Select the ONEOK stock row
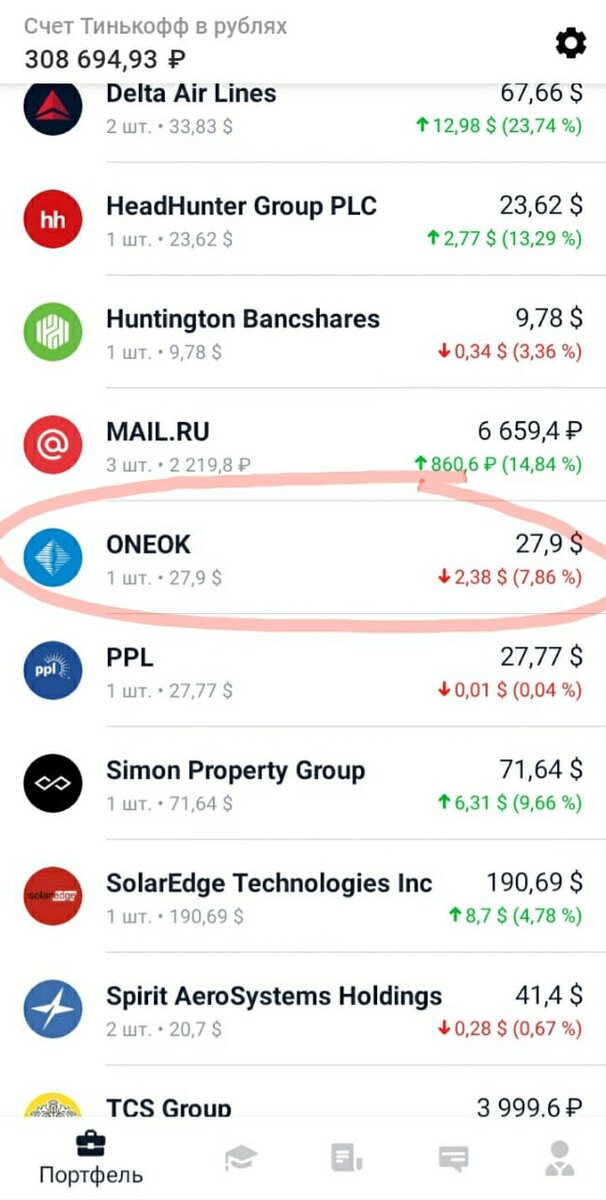606x1200 pixels. pyautogui.click(x=303, y=557)
